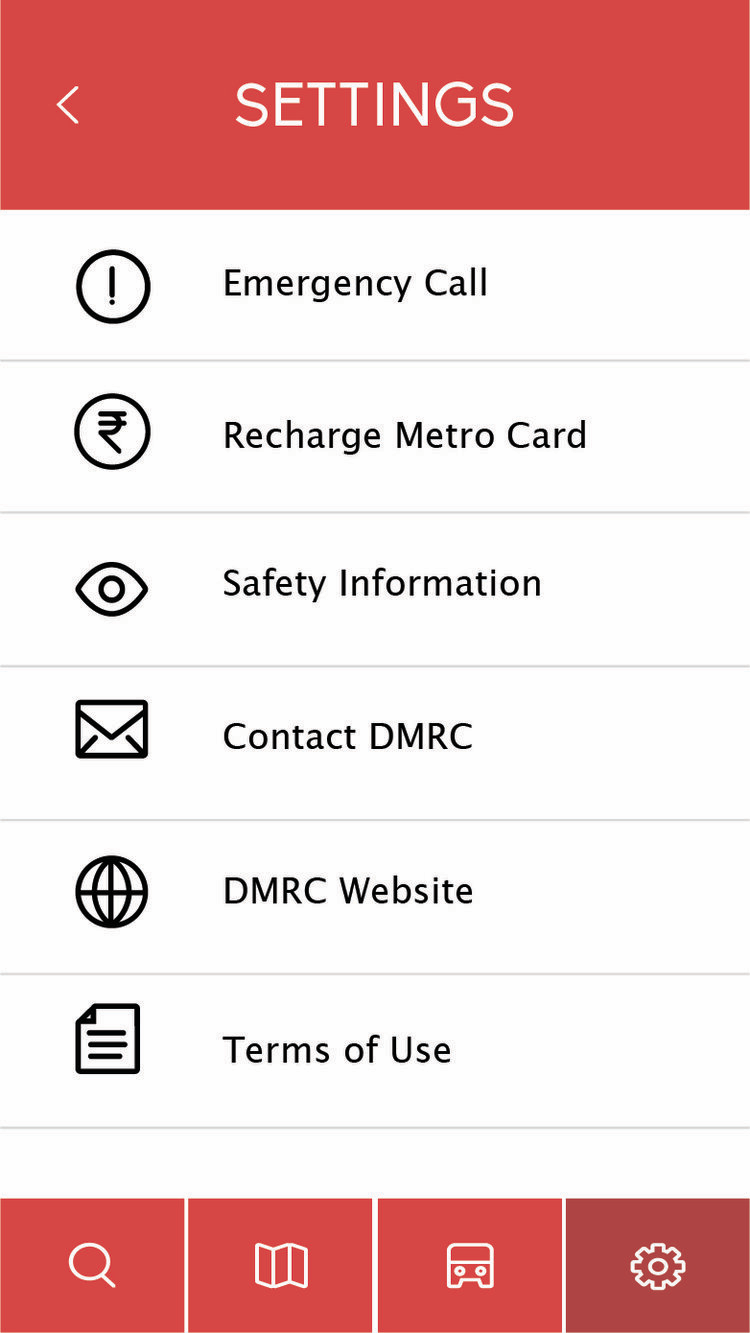Open the metro train tab
The width and height of the screenshot is (750, 1333).
tap(470, 1266)
